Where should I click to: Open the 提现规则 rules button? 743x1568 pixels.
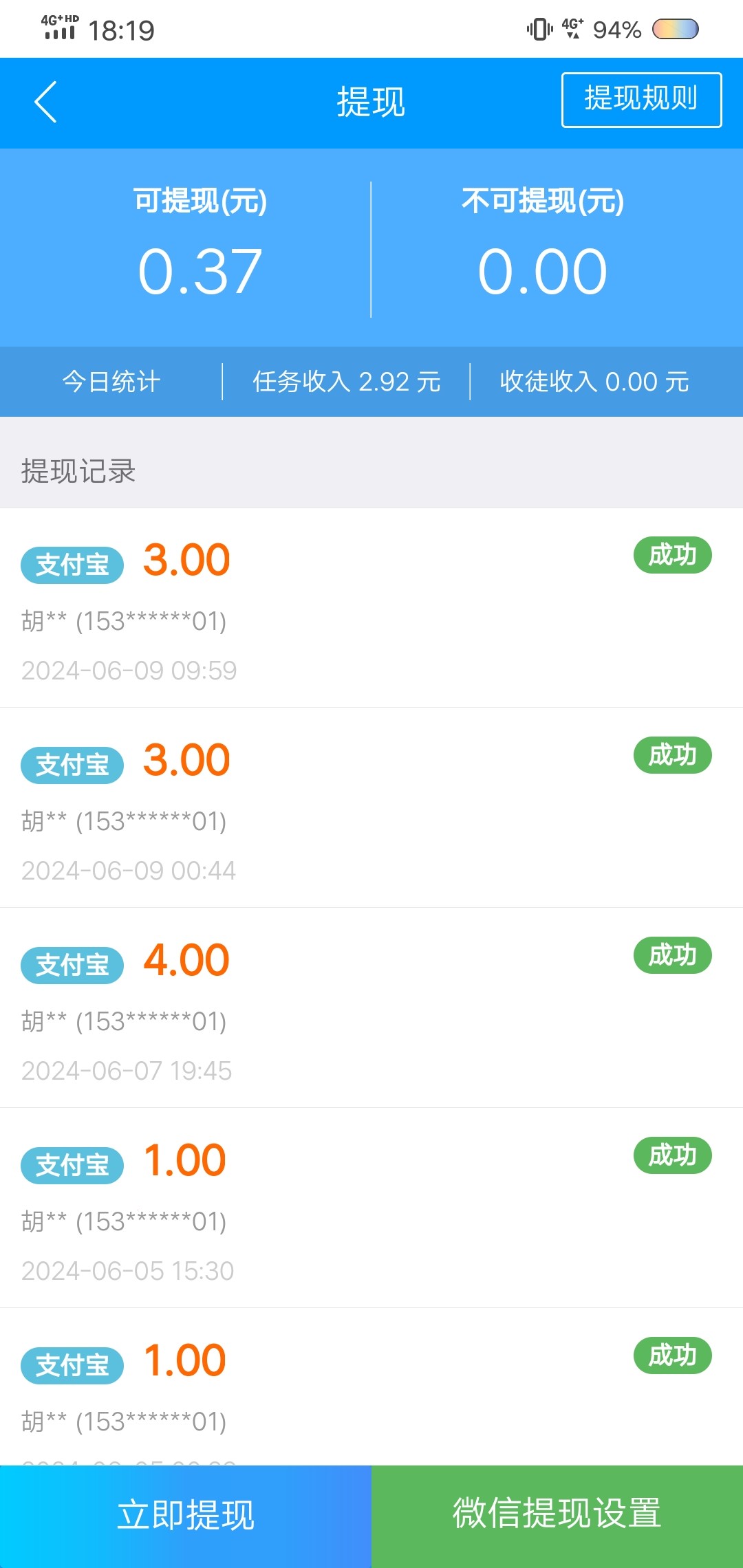click(641, 100)
